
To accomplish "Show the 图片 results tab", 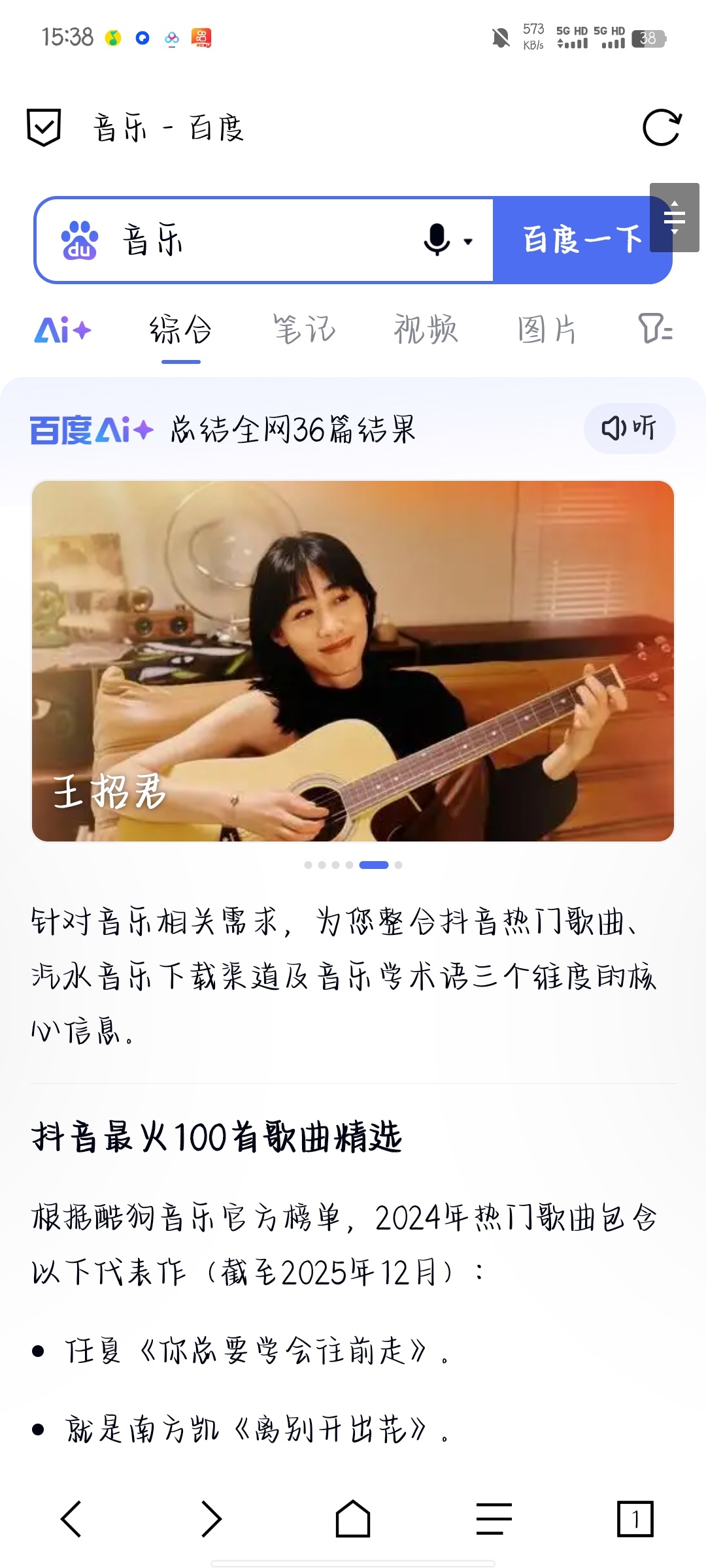I will tap(548, 330).
